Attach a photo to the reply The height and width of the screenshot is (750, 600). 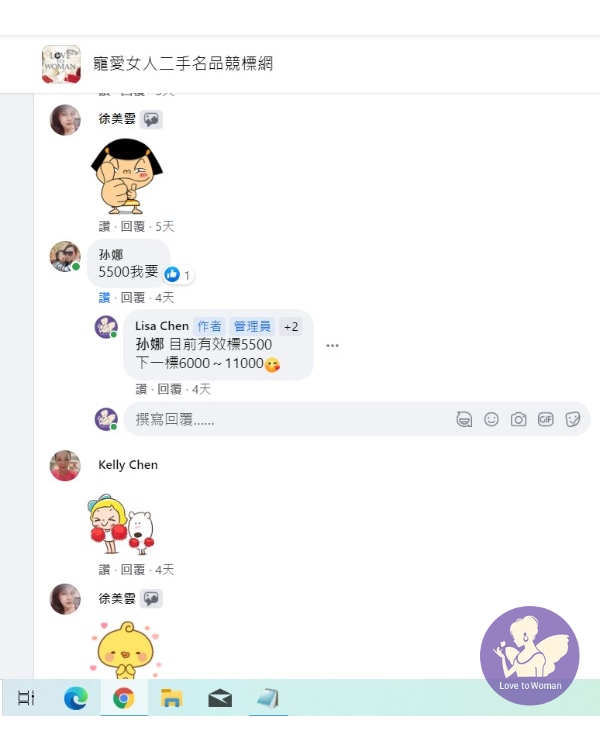click(518, 420)
